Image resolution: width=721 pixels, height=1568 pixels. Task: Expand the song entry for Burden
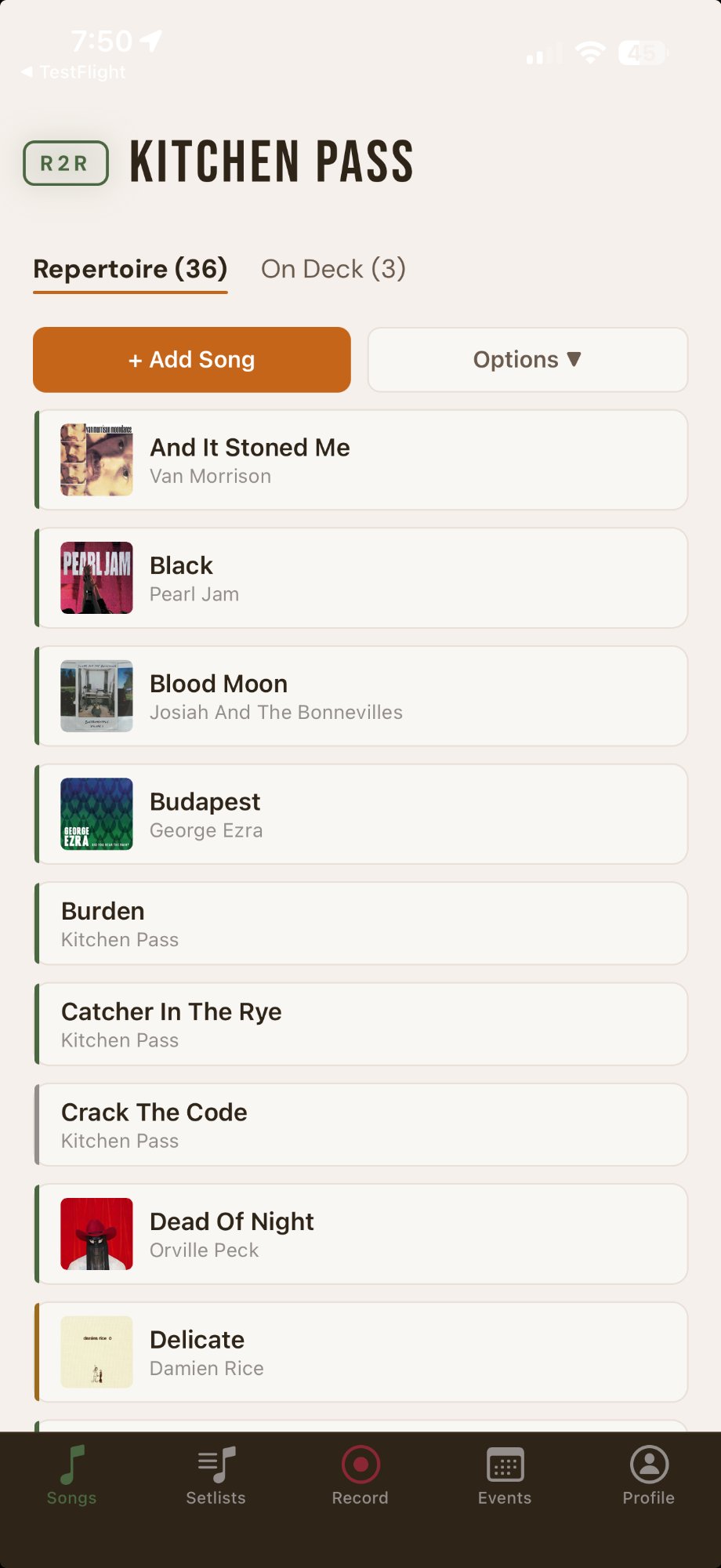pyautogui.click(x=360, y=923)
